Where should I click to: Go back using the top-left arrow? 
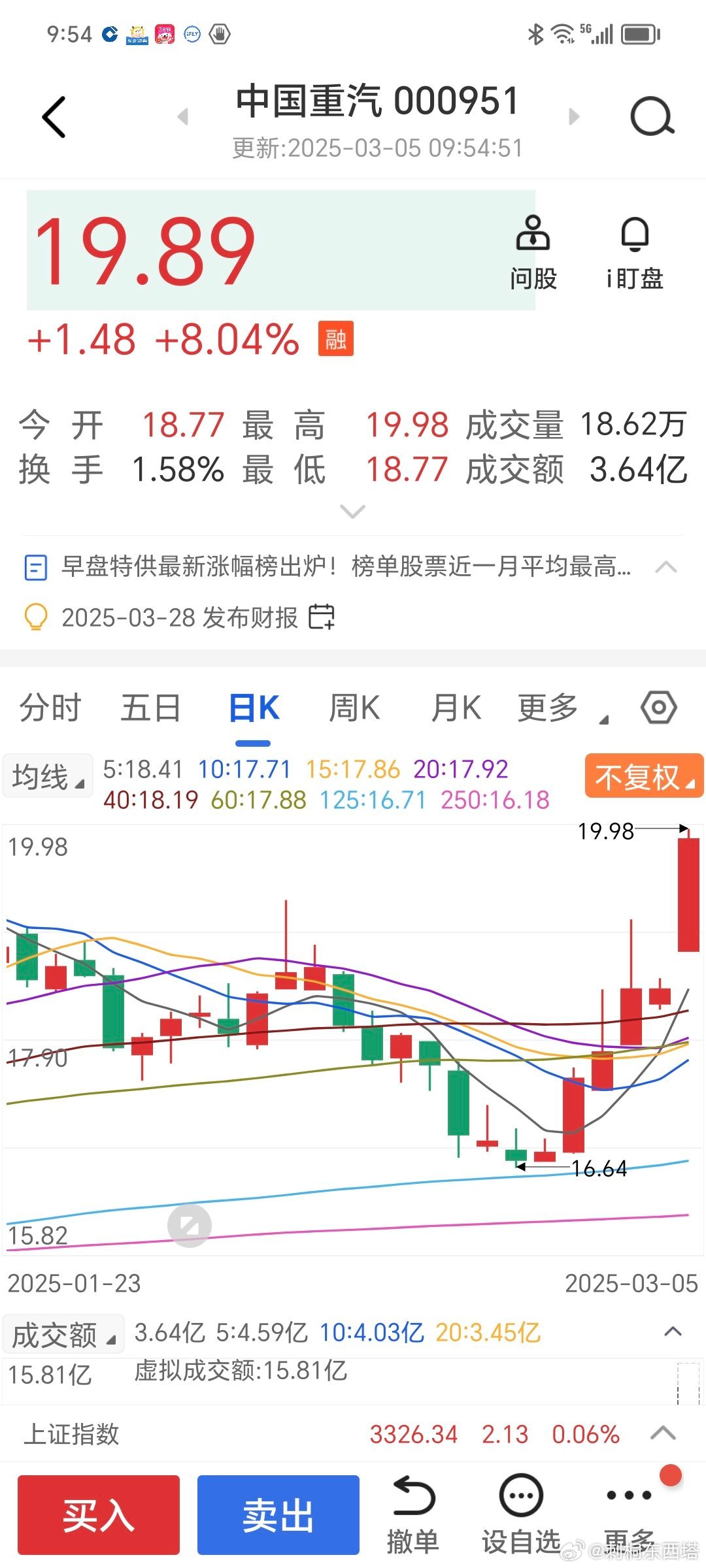(x=54, y=117)
